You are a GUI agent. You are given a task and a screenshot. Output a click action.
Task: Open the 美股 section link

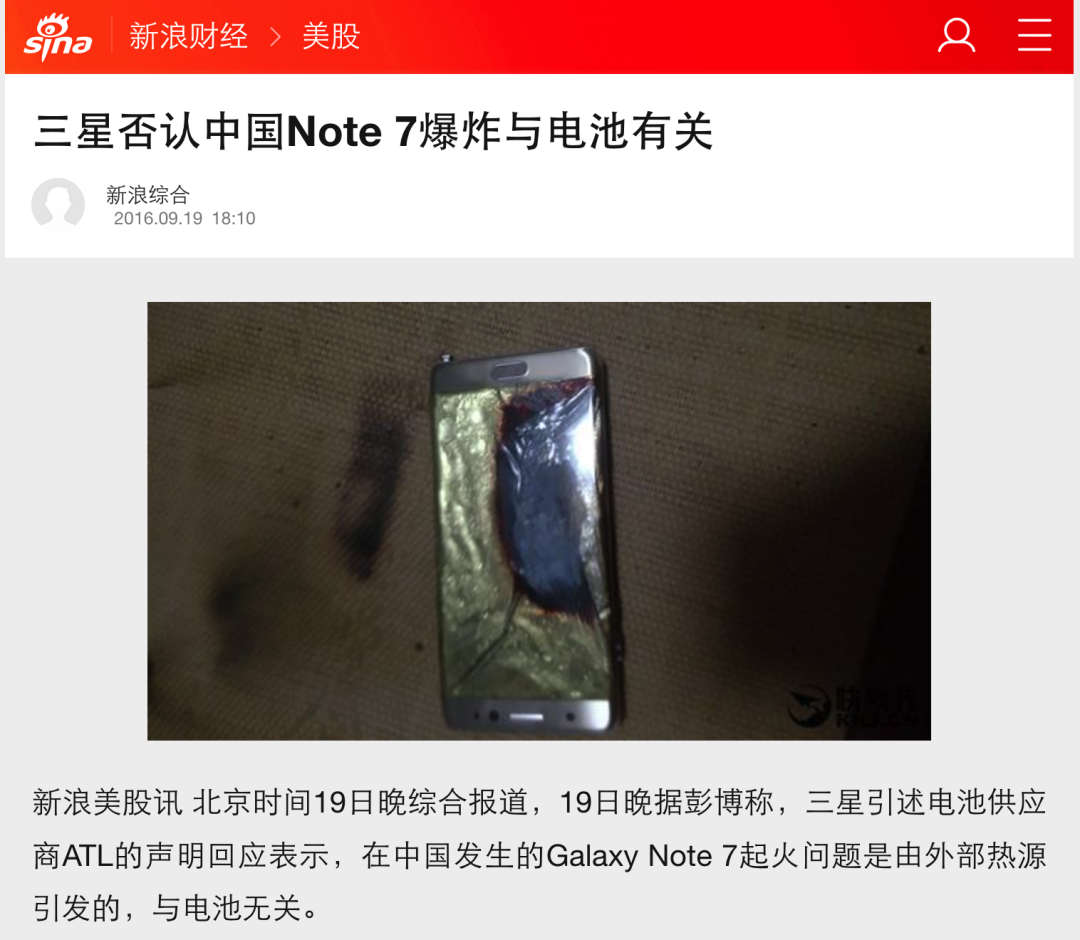(331, 37)
